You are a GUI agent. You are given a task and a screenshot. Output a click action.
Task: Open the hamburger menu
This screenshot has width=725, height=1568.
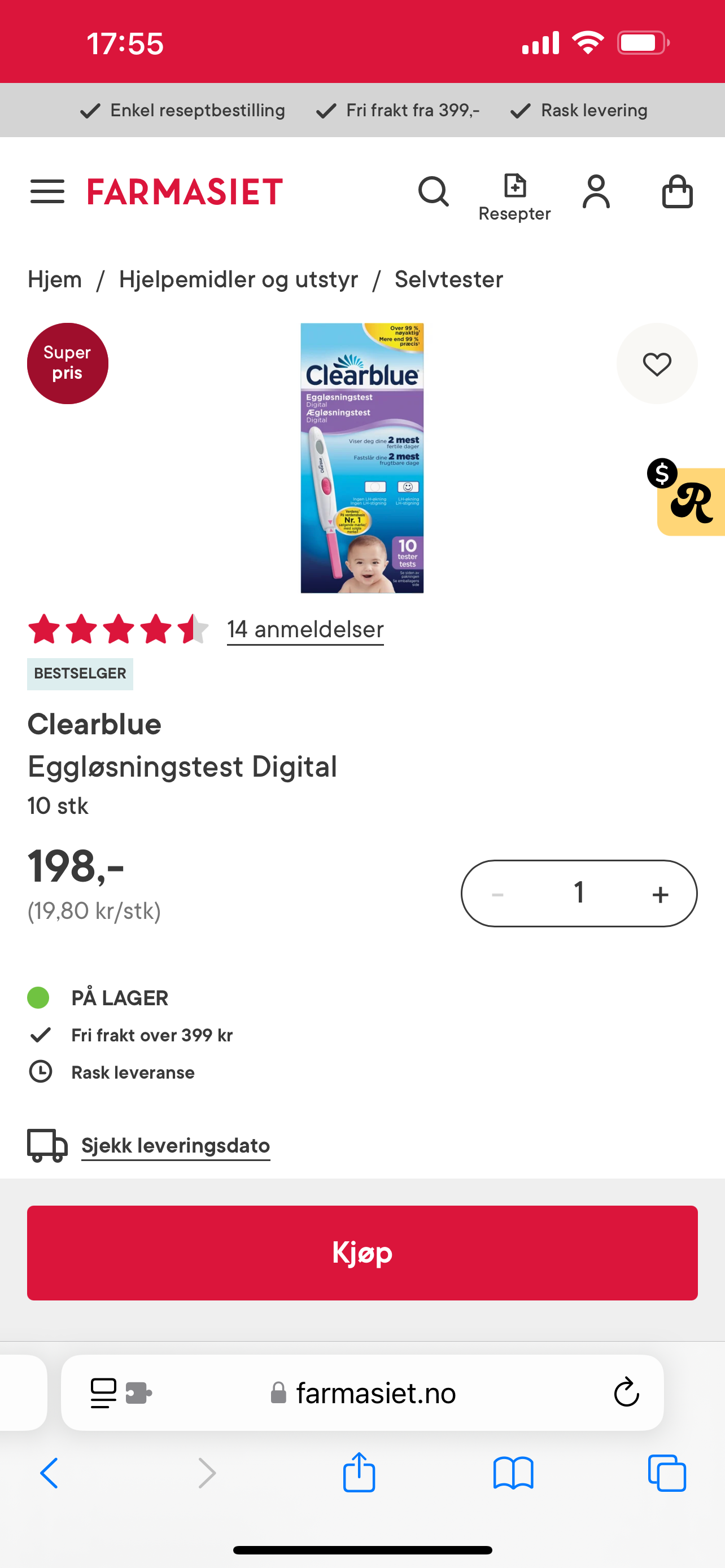(x=47, y=192)
